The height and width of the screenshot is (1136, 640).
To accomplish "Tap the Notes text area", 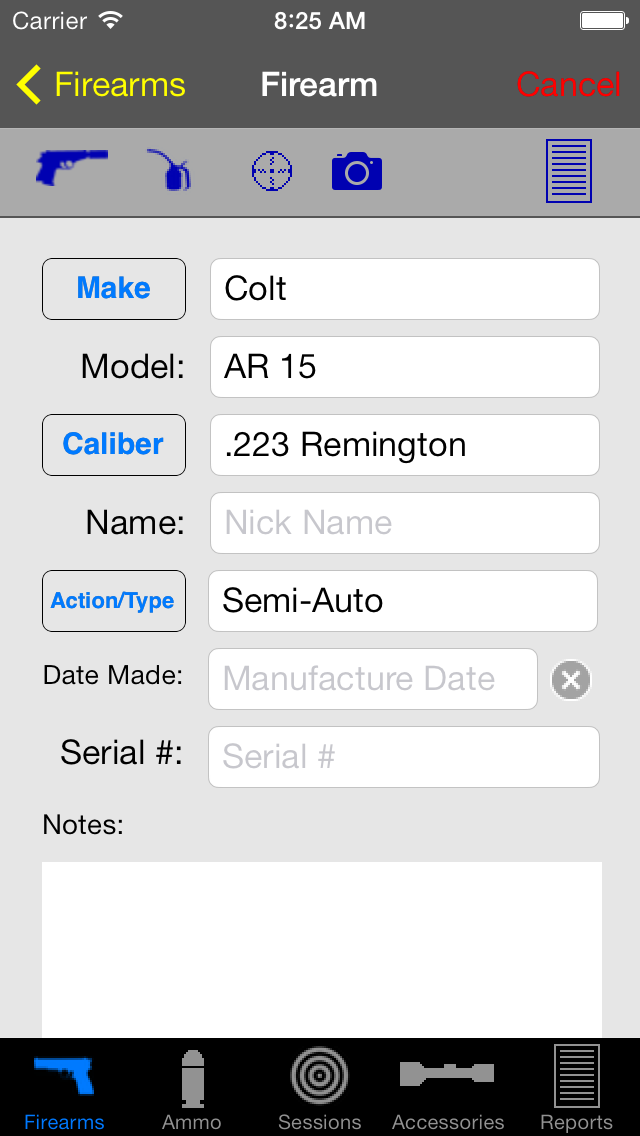I will pos(321,948).
